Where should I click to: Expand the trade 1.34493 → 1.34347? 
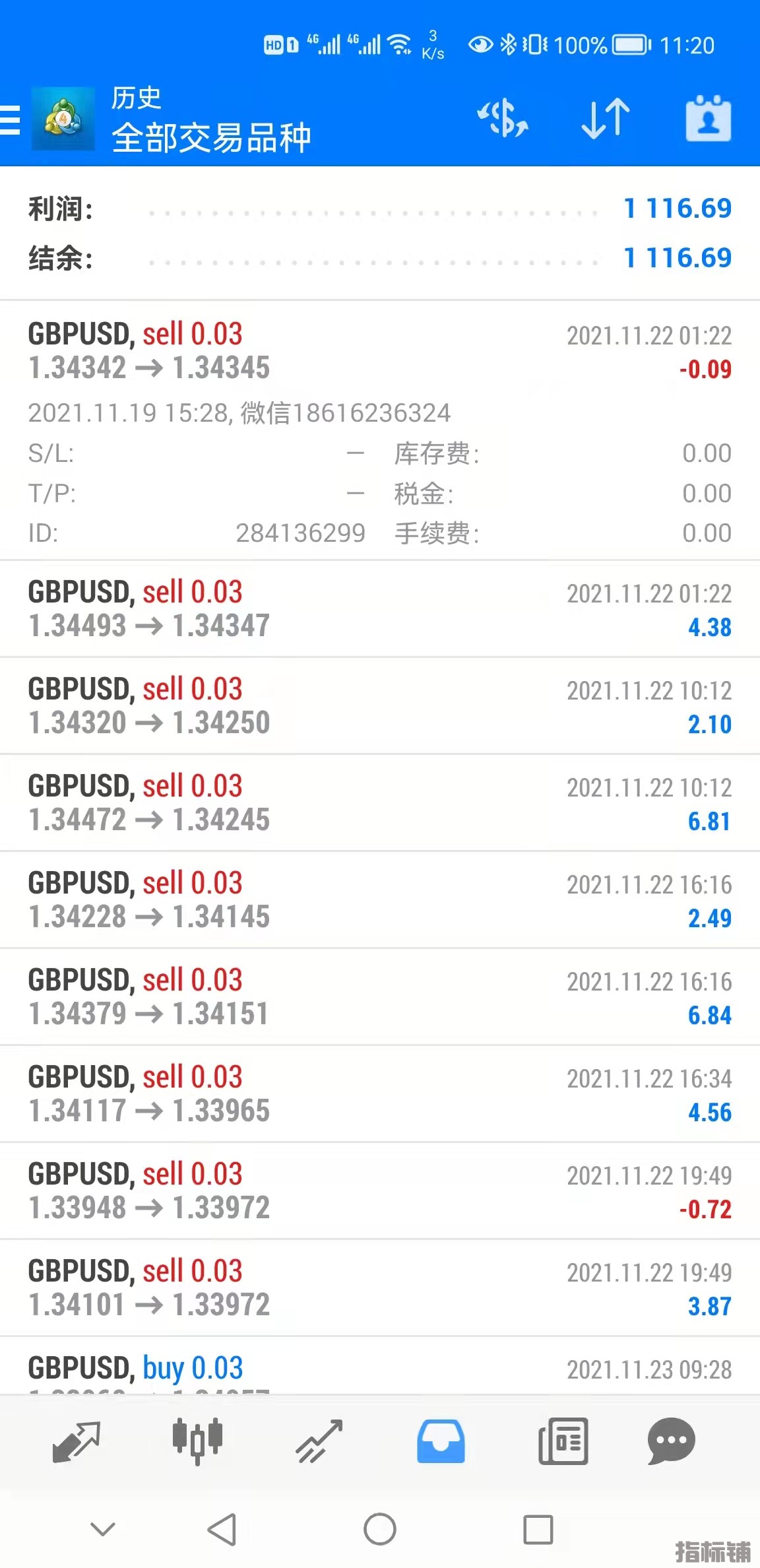coord(380,608)
